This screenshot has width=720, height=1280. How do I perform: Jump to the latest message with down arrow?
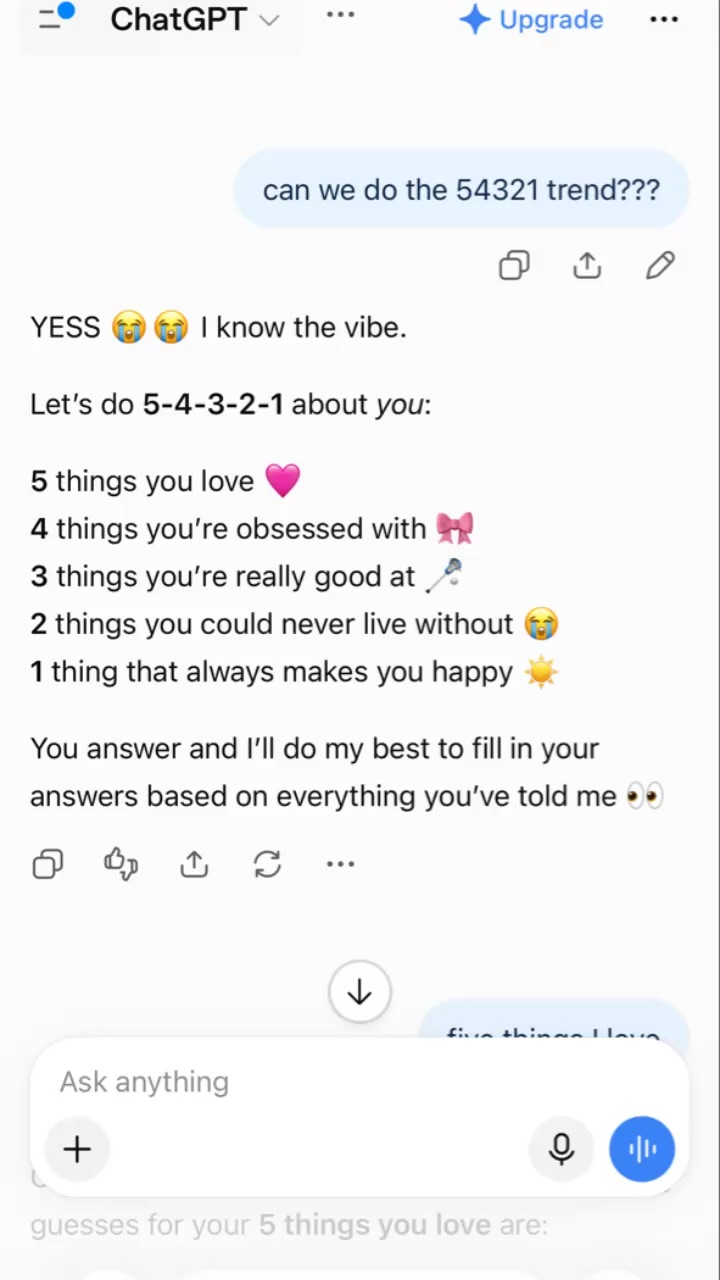359,992
